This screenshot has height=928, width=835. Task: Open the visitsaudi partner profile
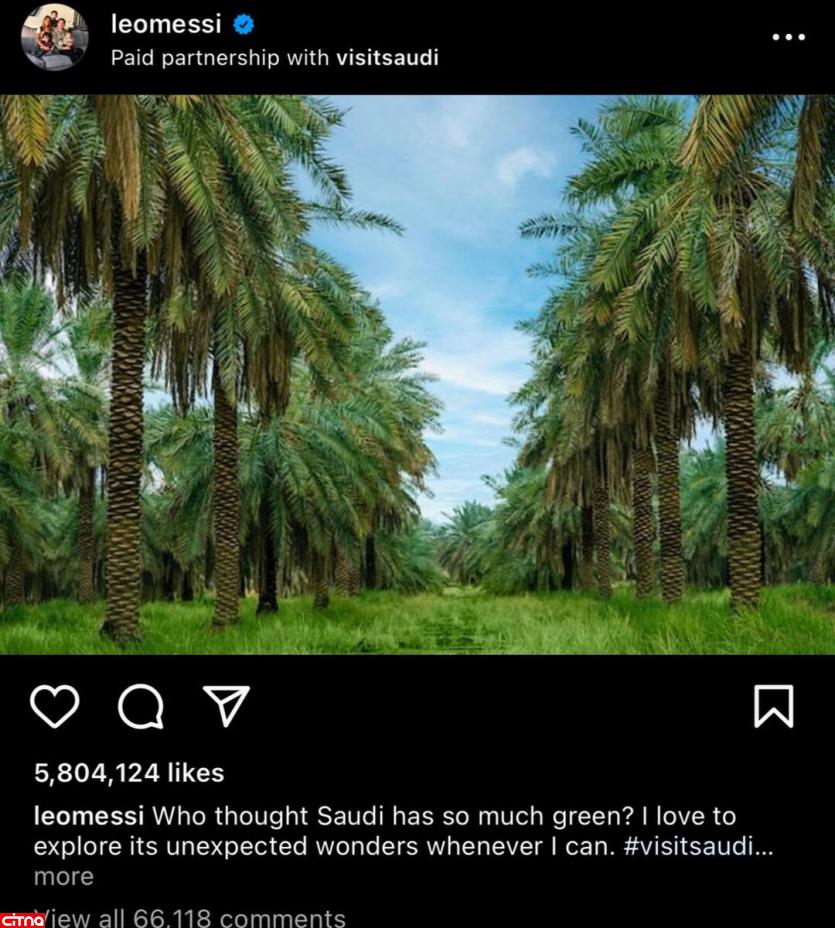(x=387, y=58)
